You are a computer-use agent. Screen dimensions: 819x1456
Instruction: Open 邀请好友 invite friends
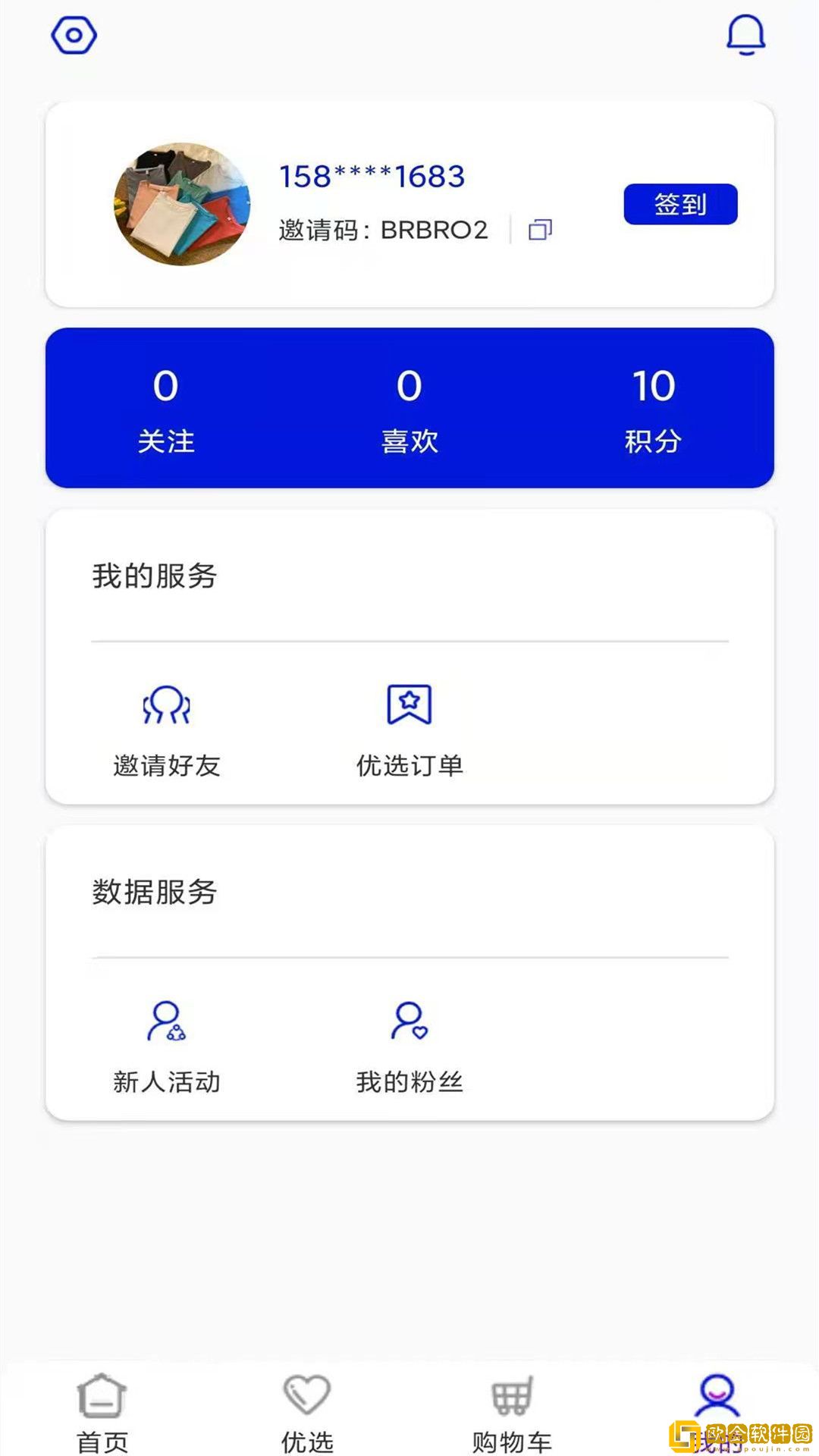click(x=166, y=730)
